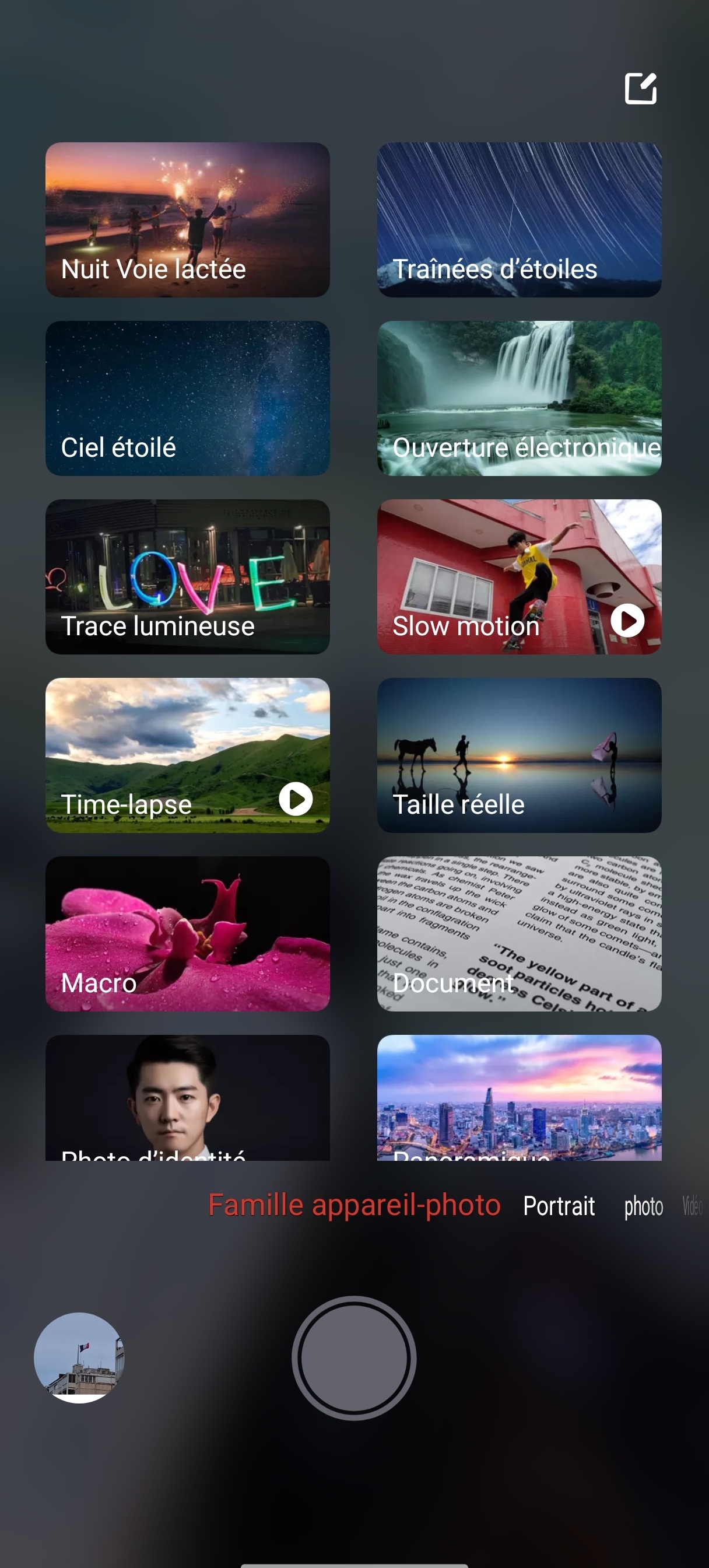Play the Time-lapse preview video
Image resolution: width=709 pixels, height=1568 pixels.
296,798
